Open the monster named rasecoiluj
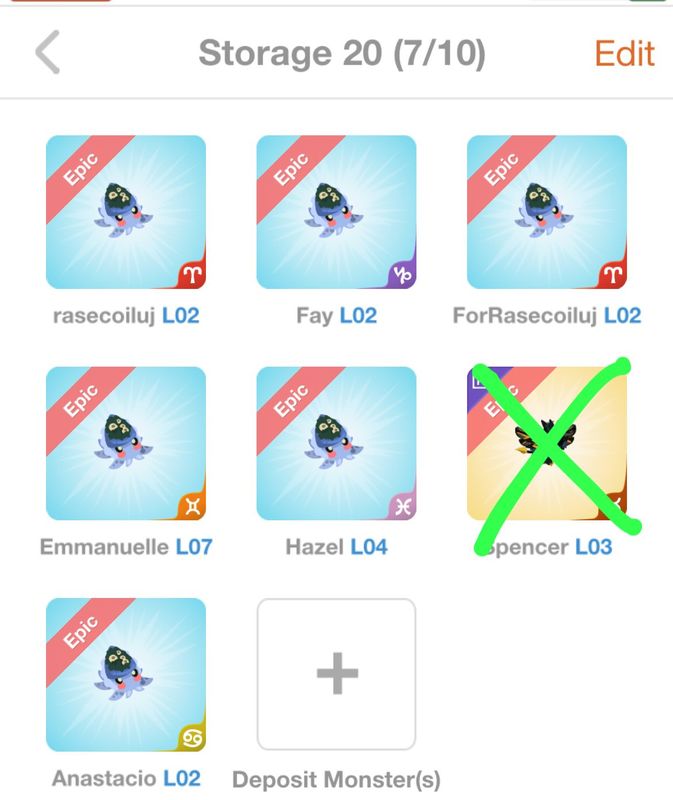Viewport: 673px width, 800px height. (x=126, y=213)
